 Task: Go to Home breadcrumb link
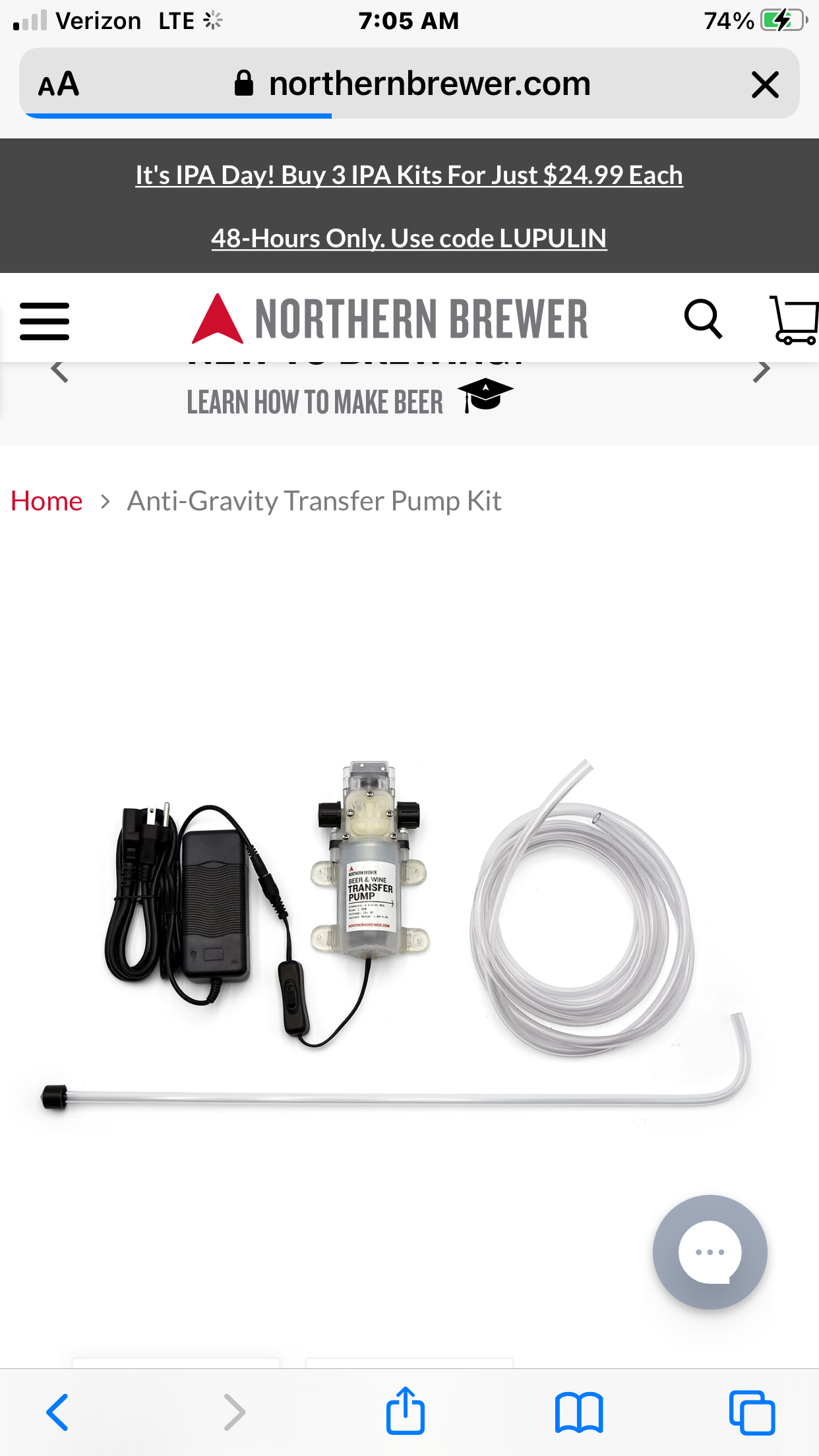pos(47,501)
